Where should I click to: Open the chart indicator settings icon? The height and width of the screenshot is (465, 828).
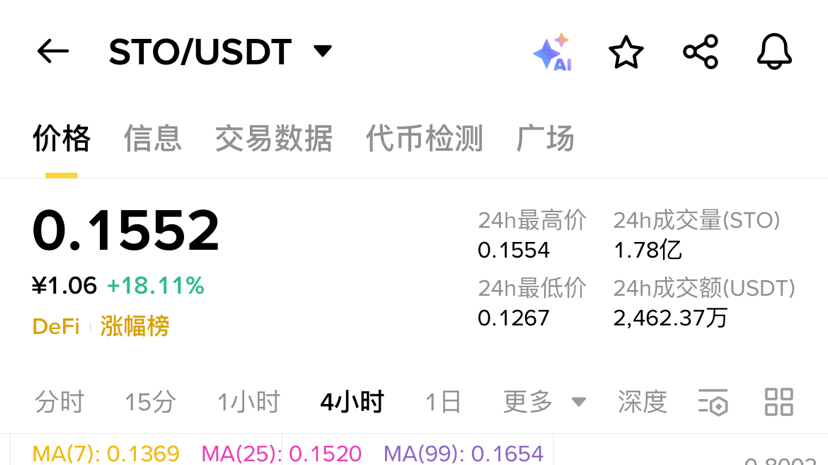(x=713, y=402)
